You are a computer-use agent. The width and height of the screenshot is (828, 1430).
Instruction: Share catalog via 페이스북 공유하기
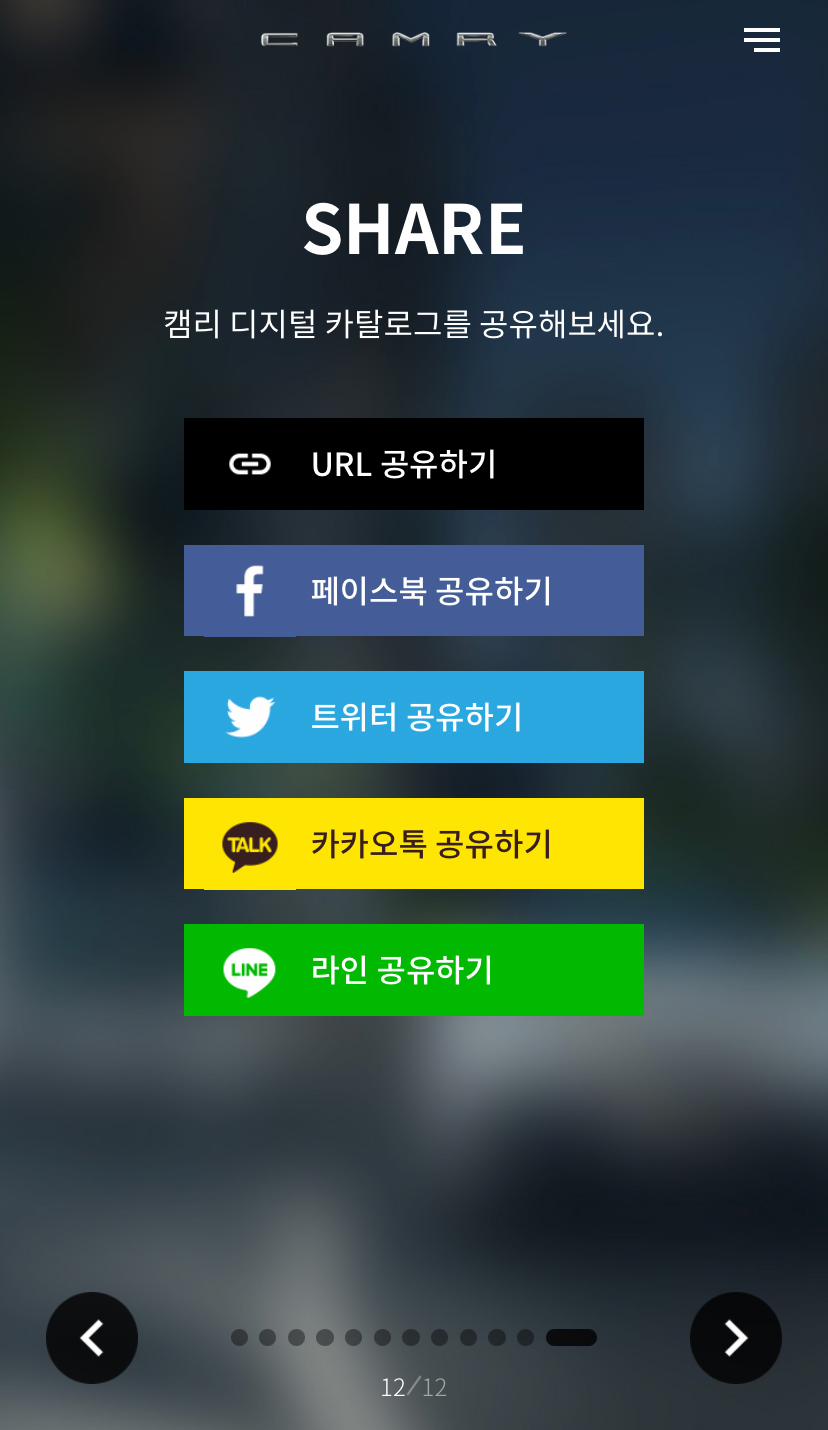[413, 590]
